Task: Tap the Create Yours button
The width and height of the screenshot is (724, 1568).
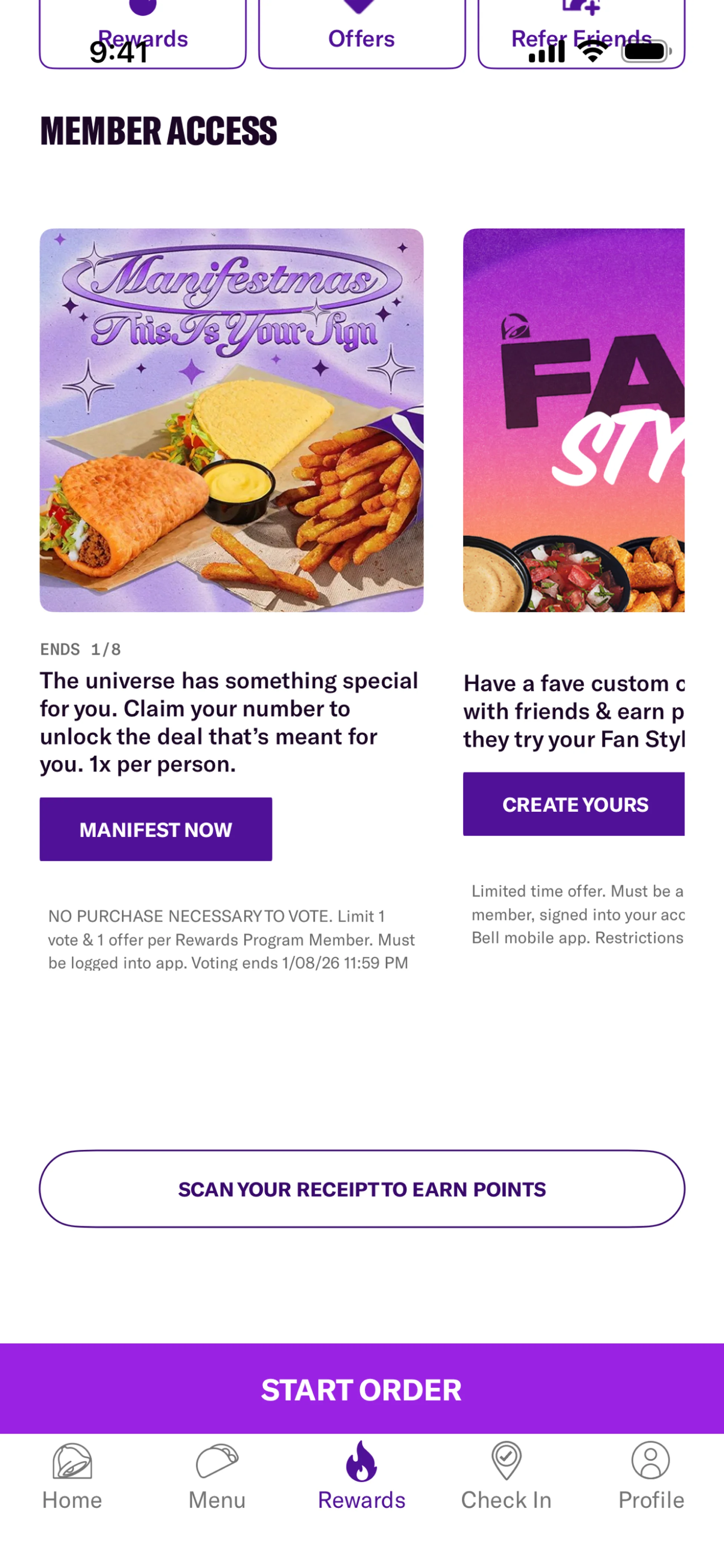Action: 574,804
